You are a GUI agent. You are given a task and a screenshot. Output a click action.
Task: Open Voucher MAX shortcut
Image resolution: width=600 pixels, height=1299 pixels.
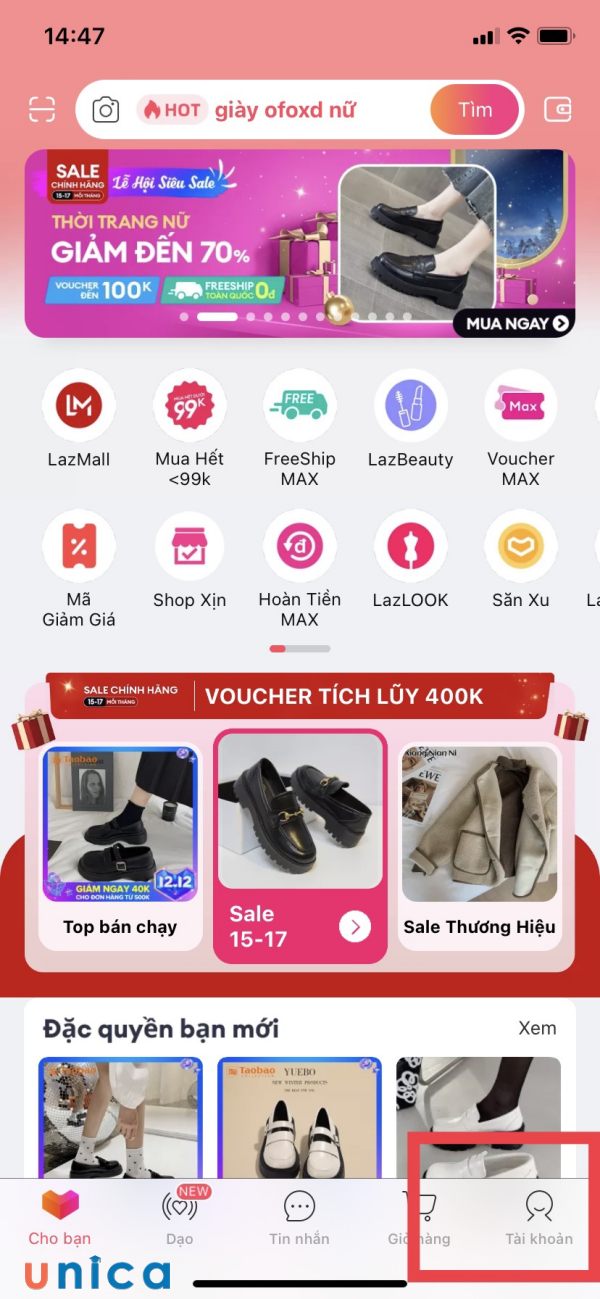pyautogui.click(x=520, y=407)
